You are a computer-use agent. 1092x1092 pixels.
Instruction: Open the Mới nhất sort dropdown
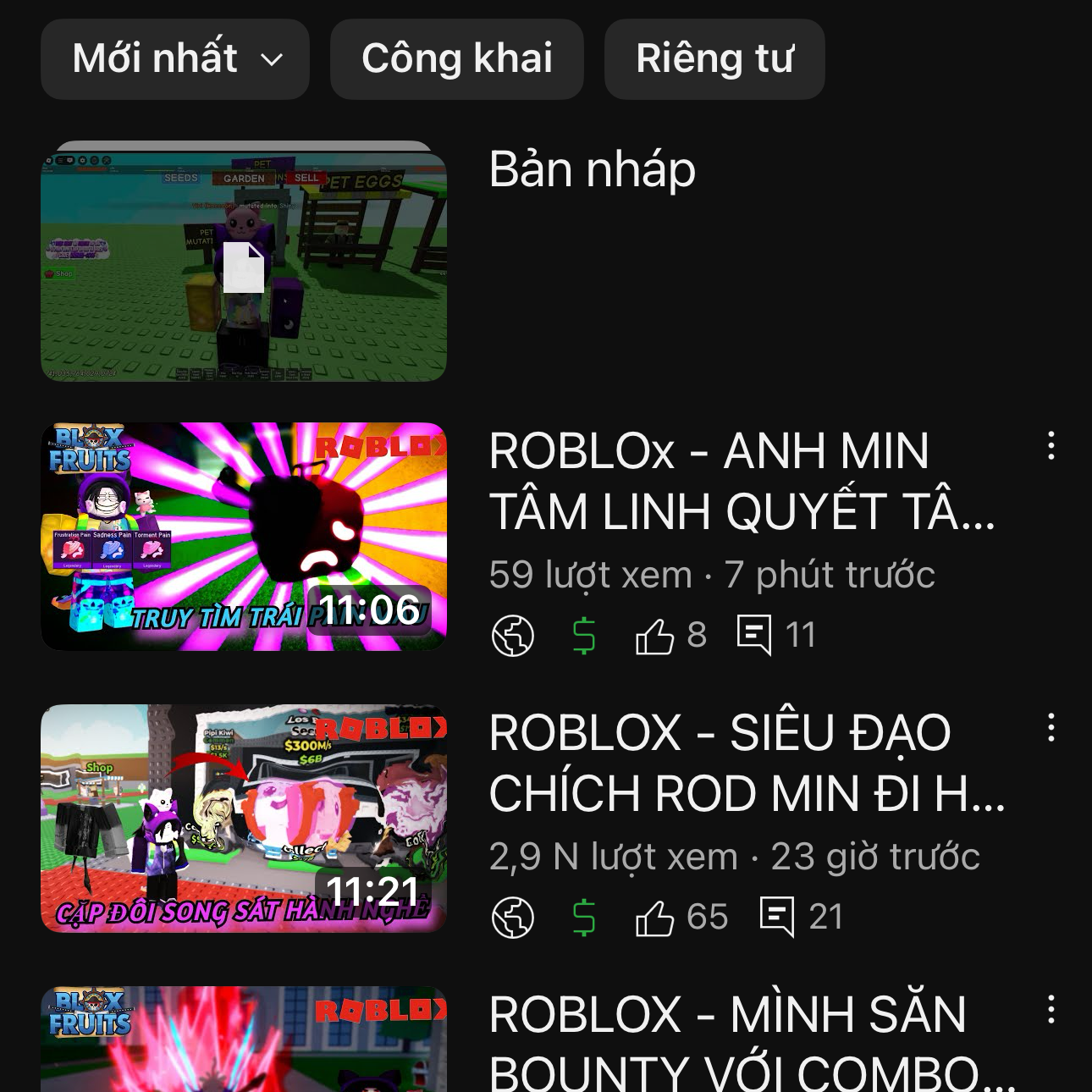click(175, 59)
